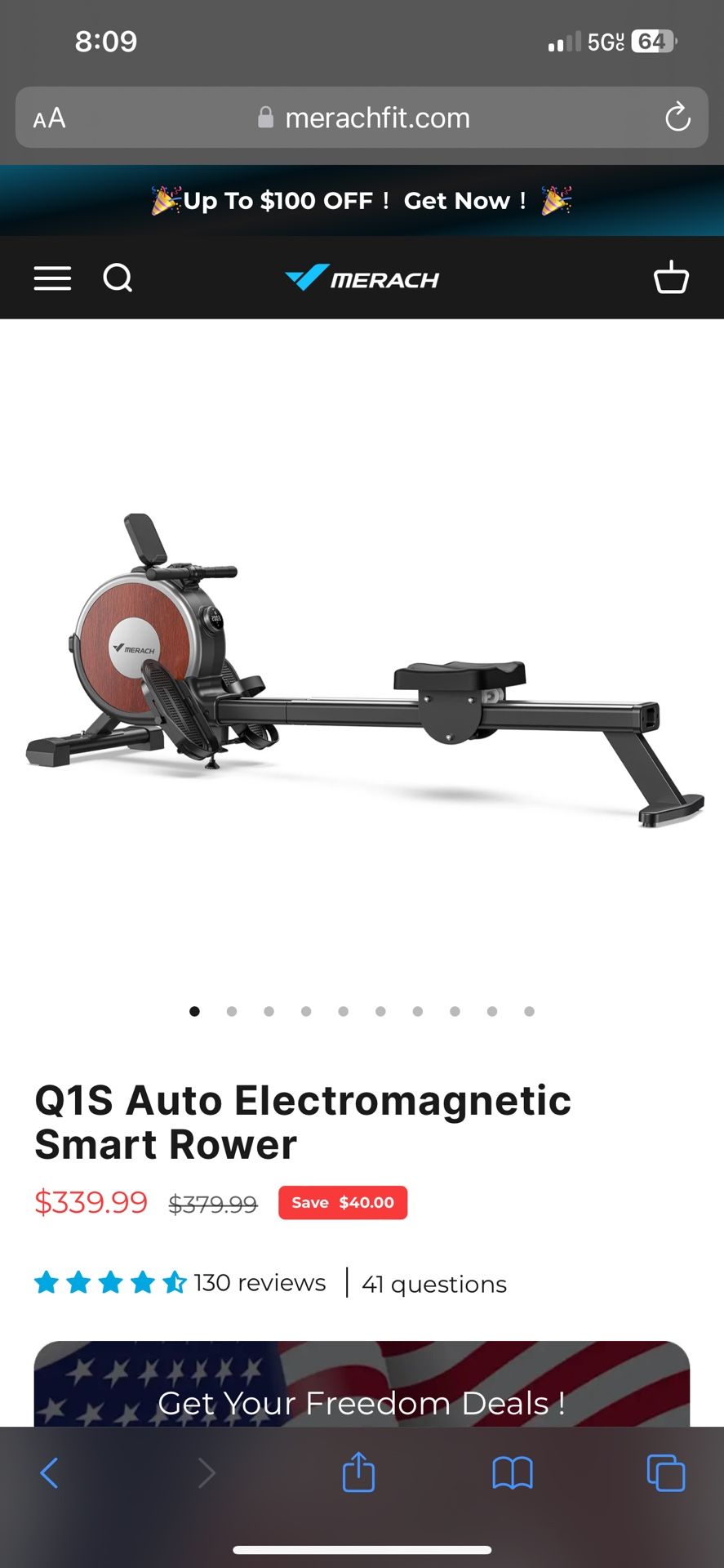The width and height of the screenshot is (724, 1568).
Task: Tap the padlock icon in the address bar
Action: tap(264, 117)
